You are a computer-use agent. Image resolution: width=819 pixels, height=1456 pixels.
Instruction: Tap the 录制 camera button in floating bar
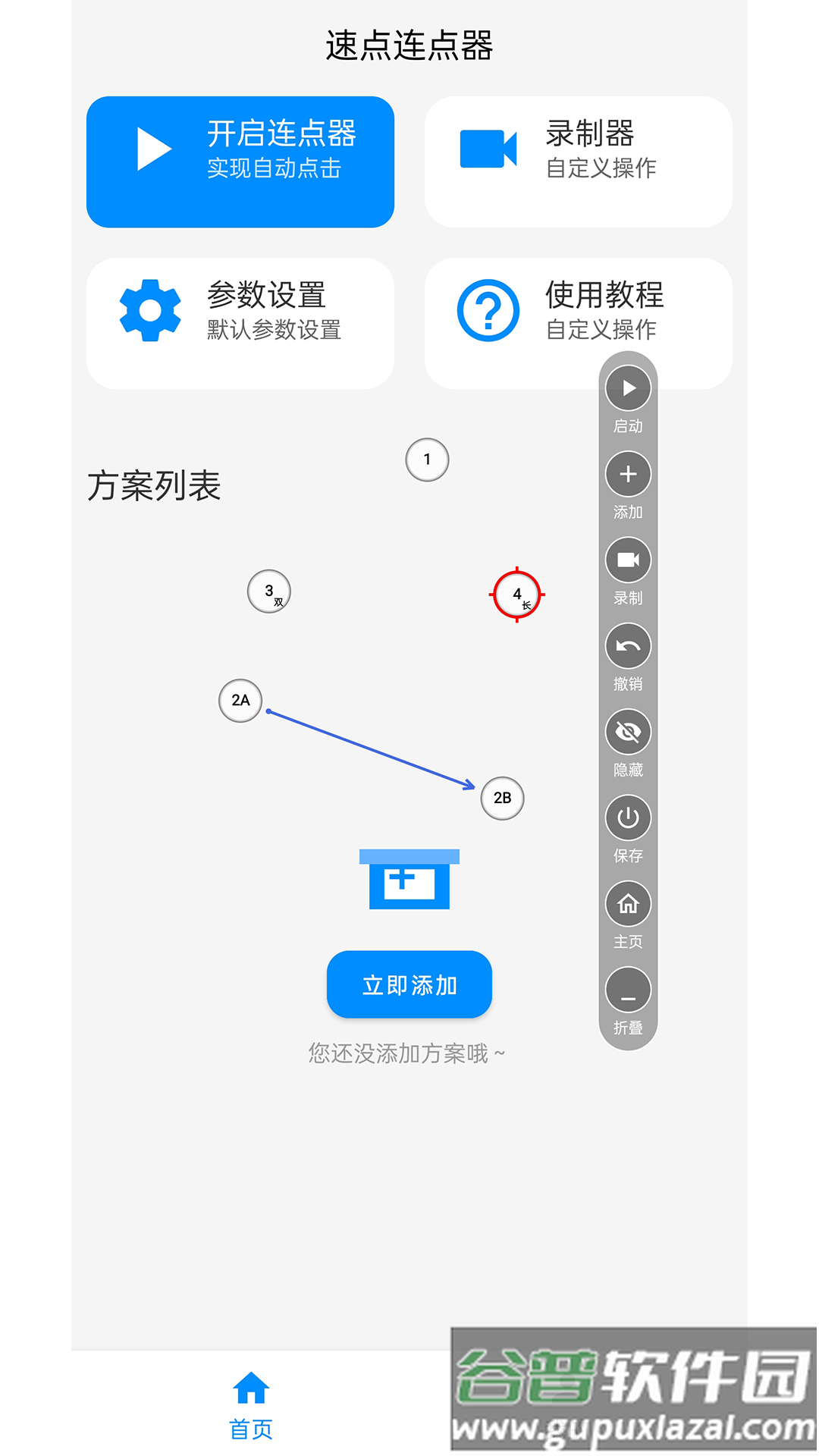click(628, 560)
